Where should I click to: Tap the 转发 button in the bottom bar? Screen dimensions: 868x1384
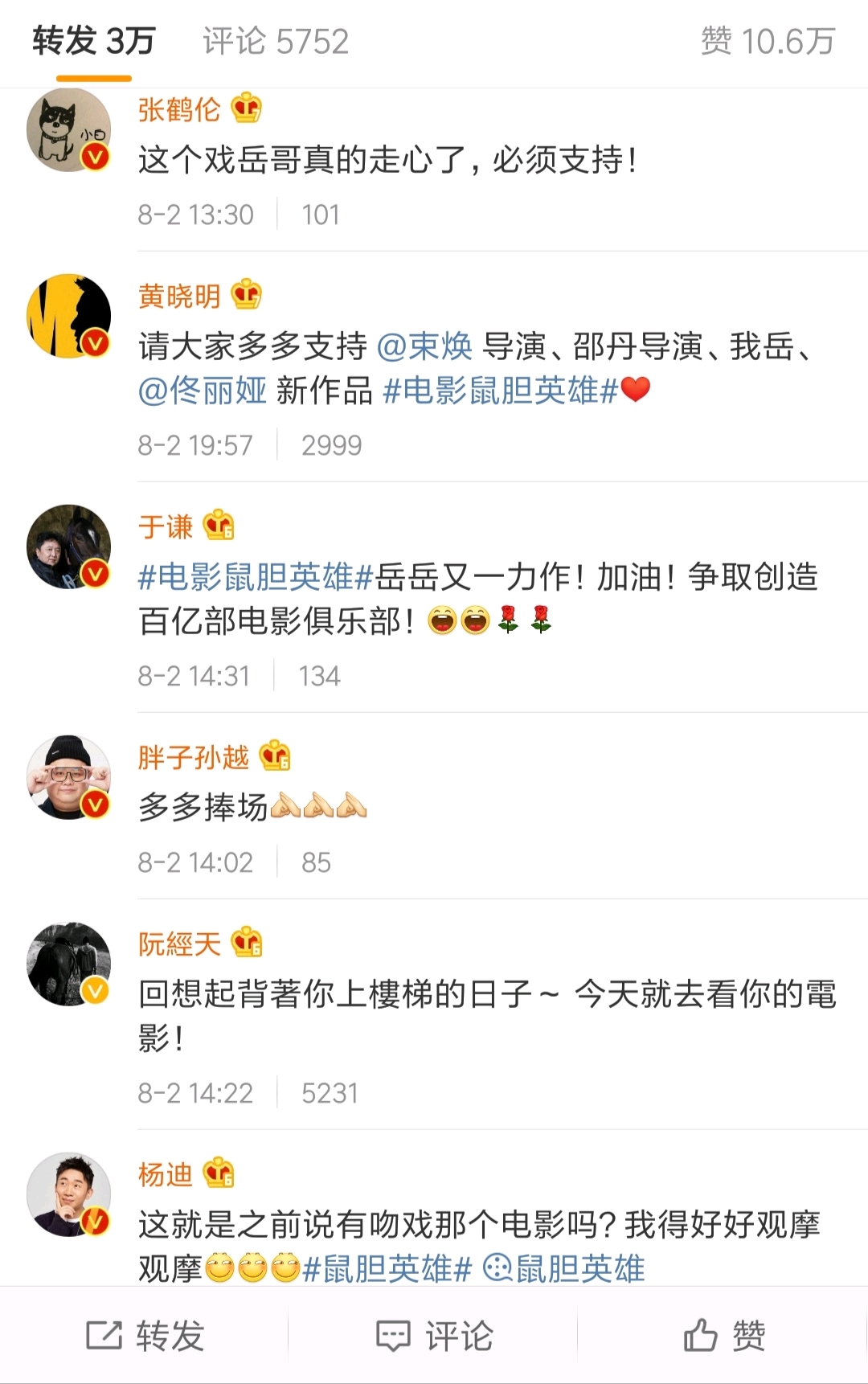pos(145,1336)
